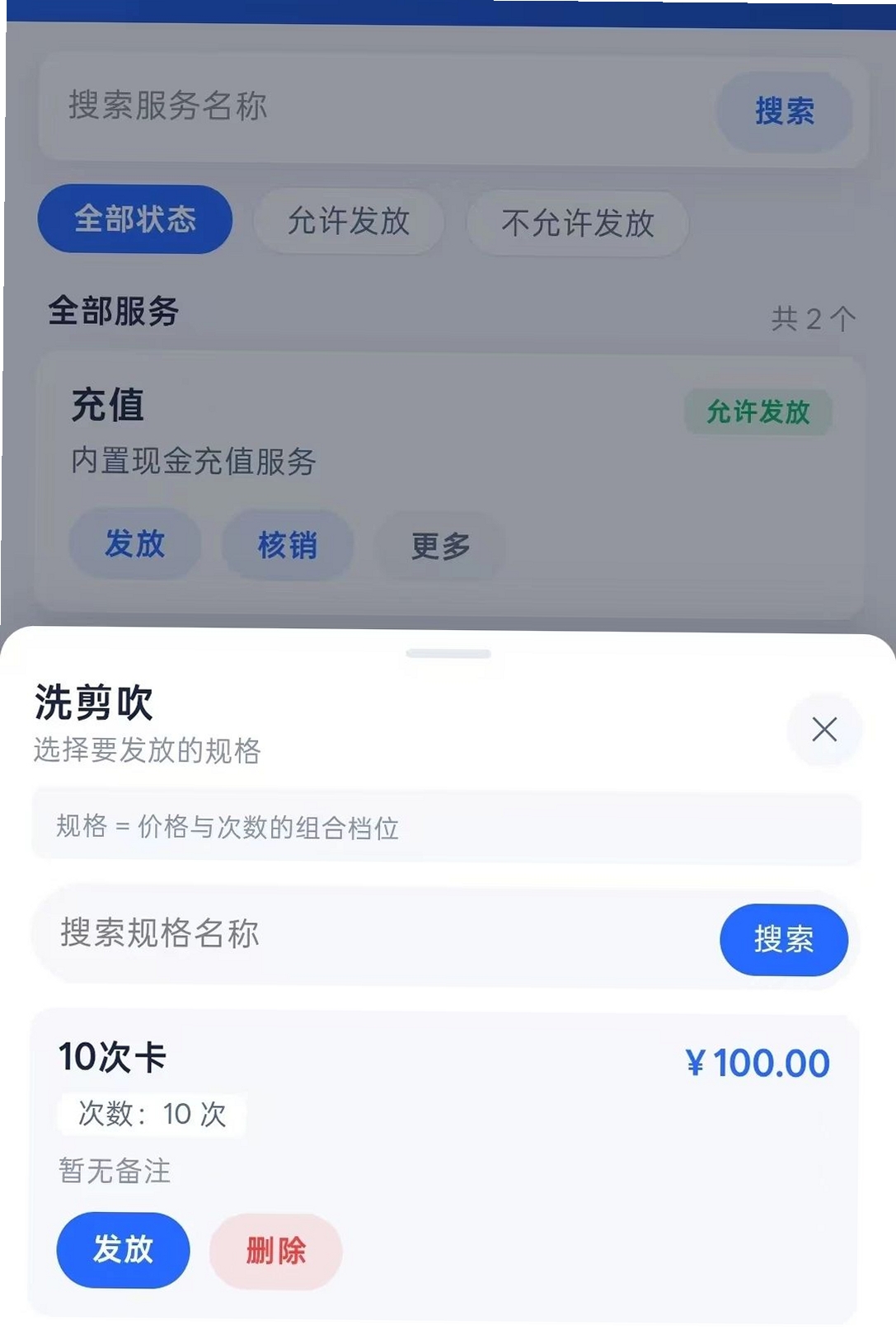Open the 10次卡 specification card
896x1339 pixels.
point(443,1164)
